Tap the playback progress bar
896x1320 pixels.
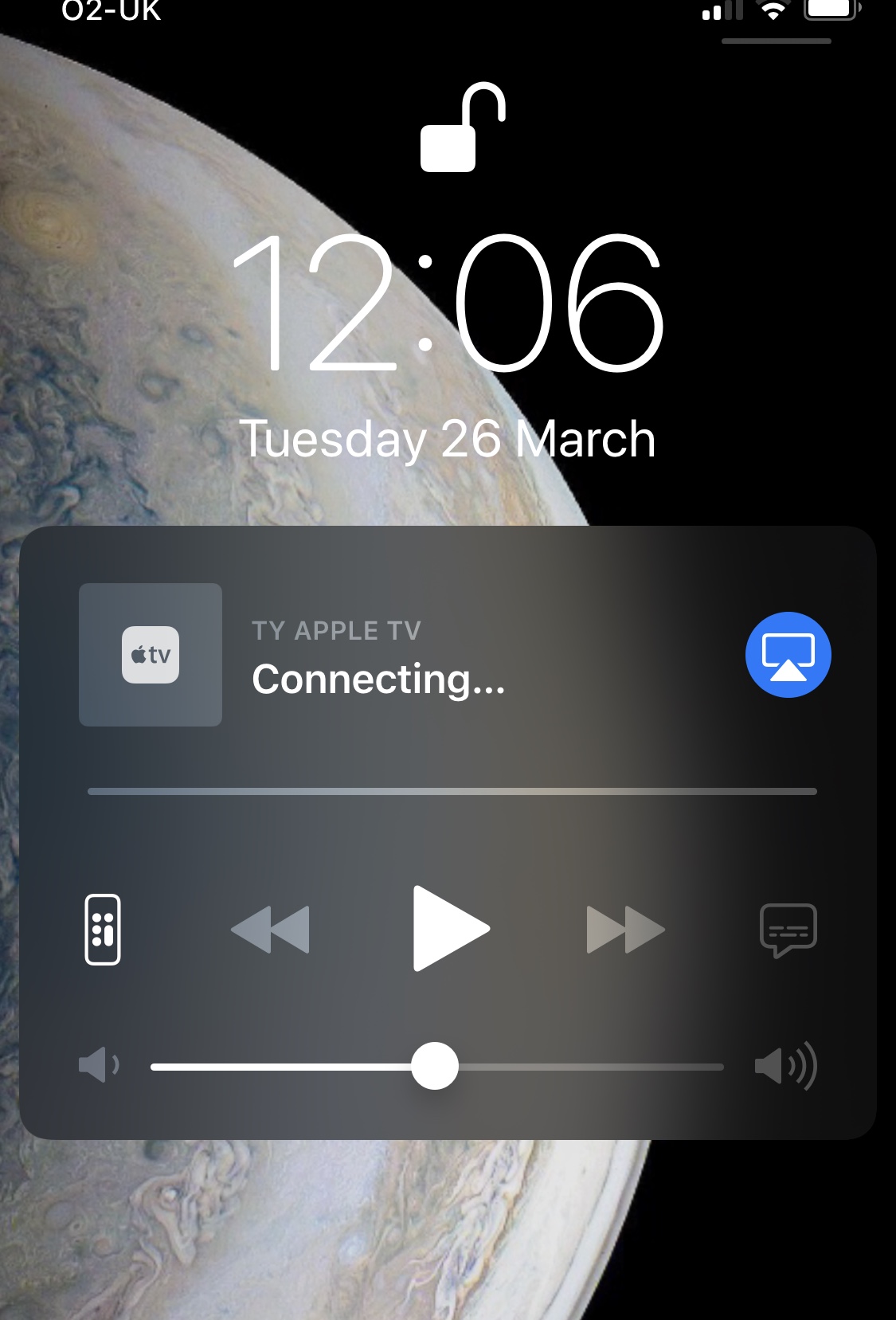(x=452, y=791)
